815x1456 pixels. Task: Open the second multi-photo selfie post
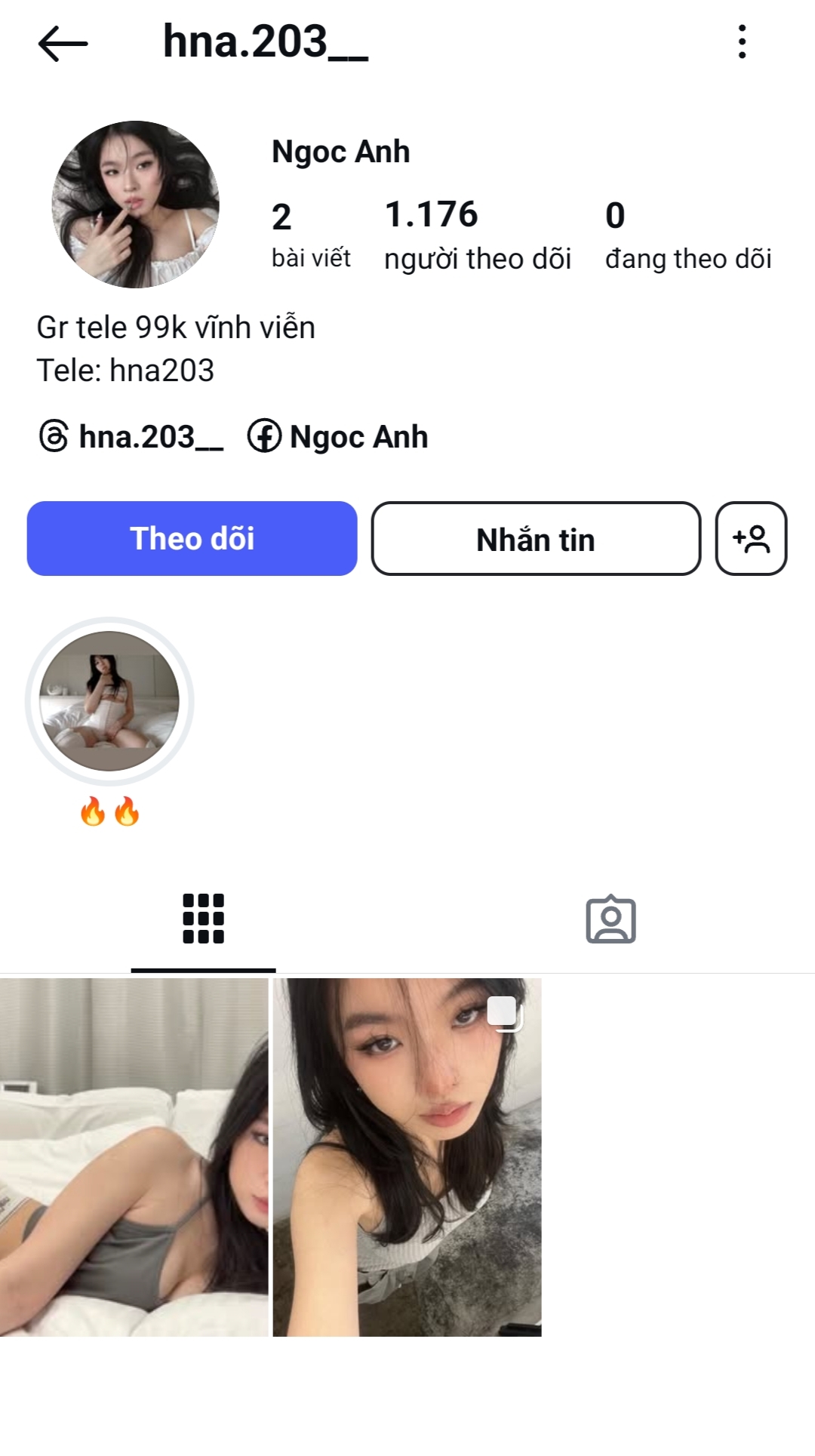click(x=407, y=1157)
